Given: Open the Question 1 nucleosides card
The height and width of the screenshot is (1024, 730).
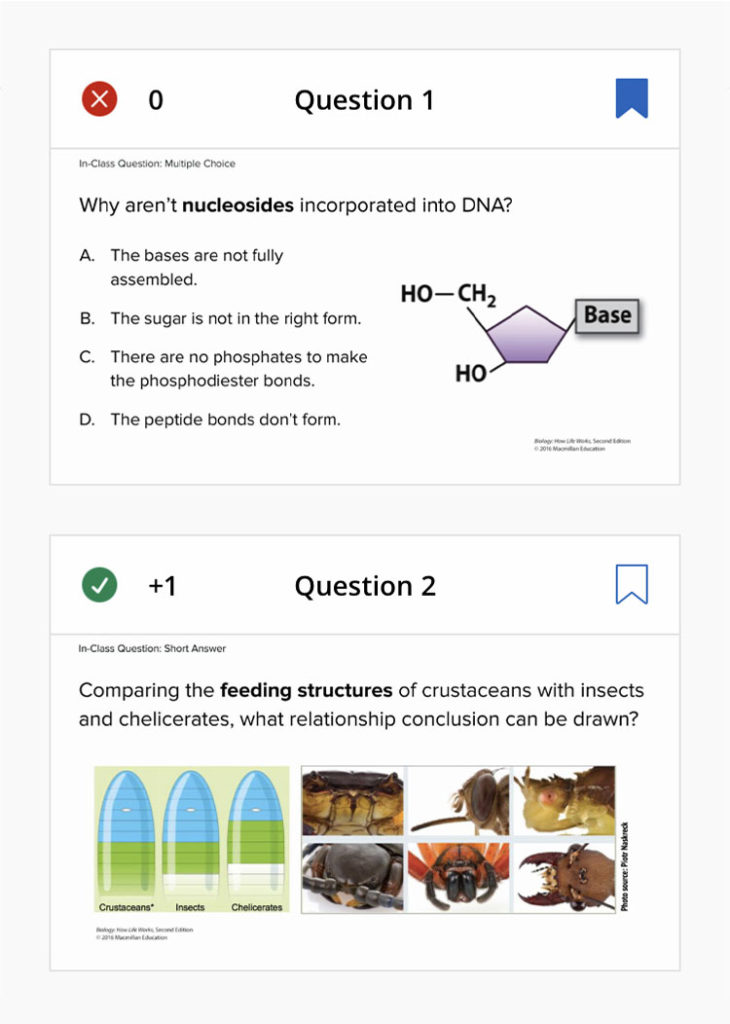Looking at the screenshot, I should 364,100.
